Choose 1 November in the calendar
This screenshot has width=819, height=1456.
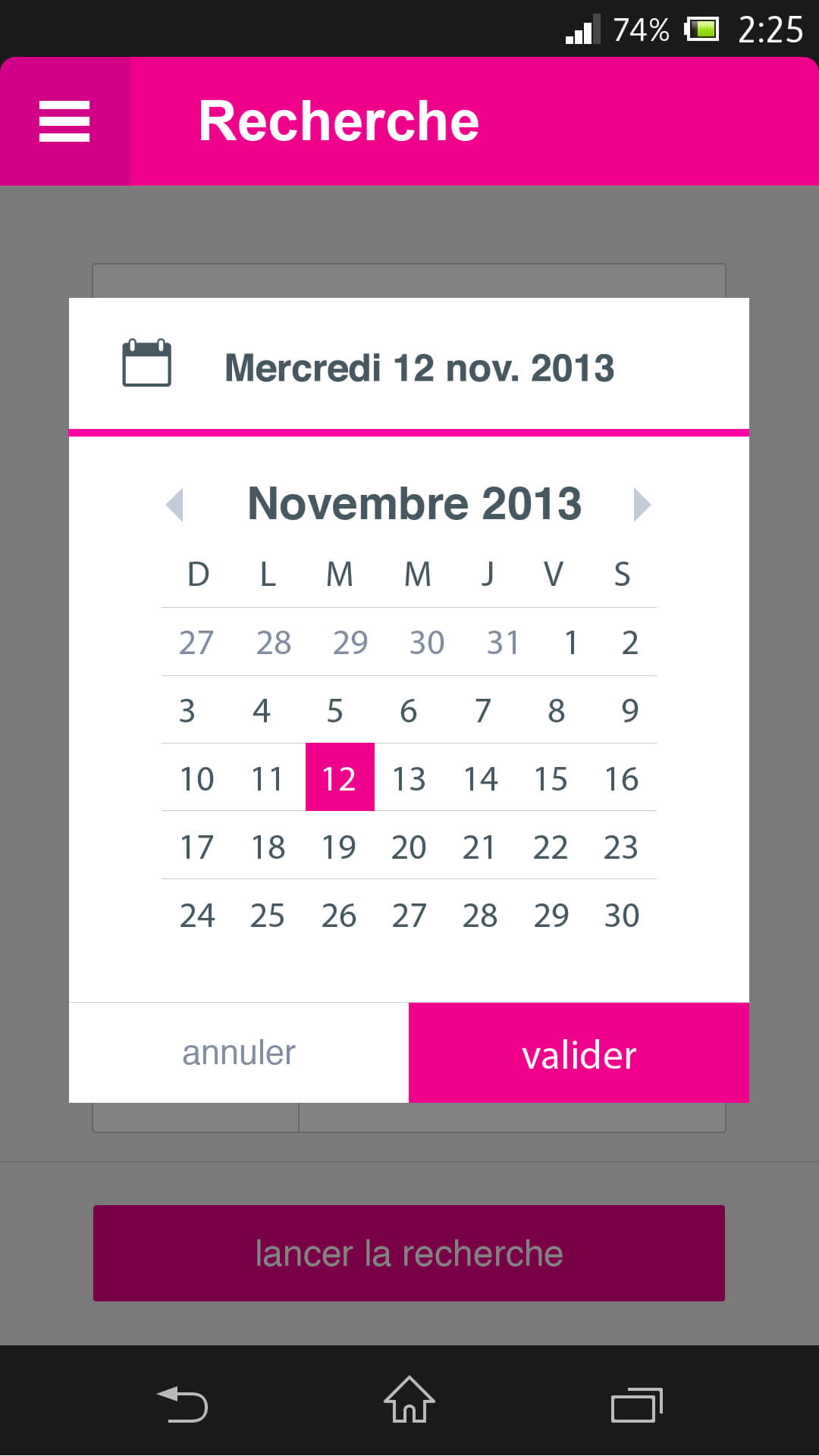(x=571, y=643)
